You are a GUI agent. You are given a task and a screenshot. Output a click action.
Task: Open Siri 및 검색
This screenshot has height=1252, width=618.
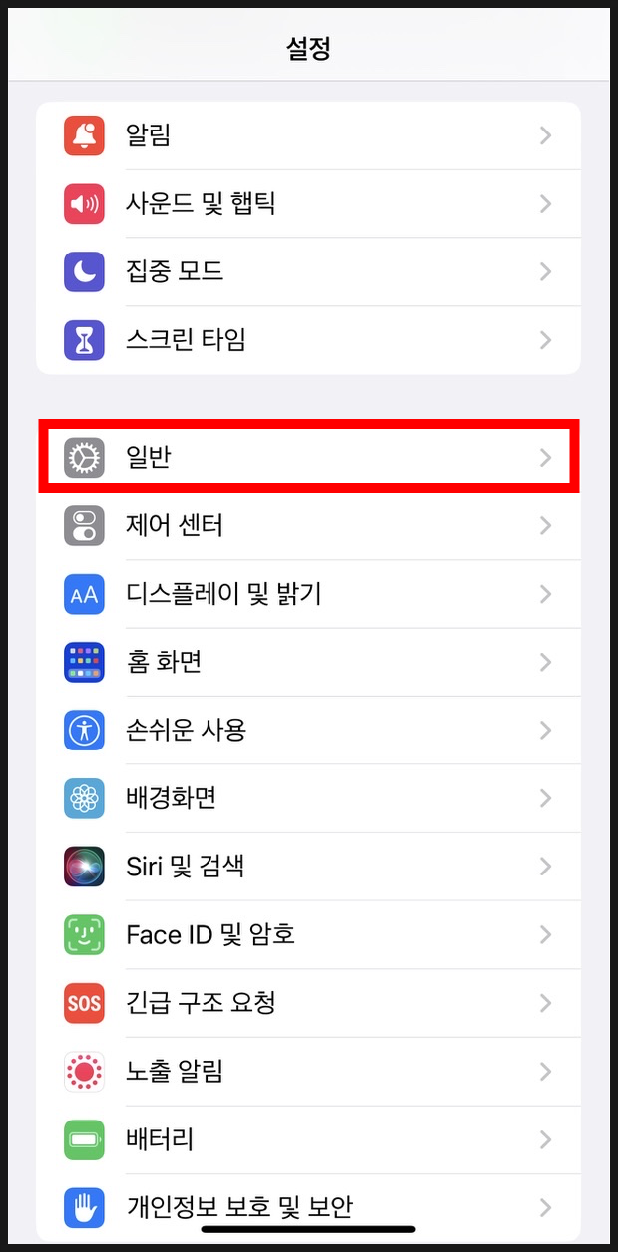pyautogui.click(x=308, y=866)
